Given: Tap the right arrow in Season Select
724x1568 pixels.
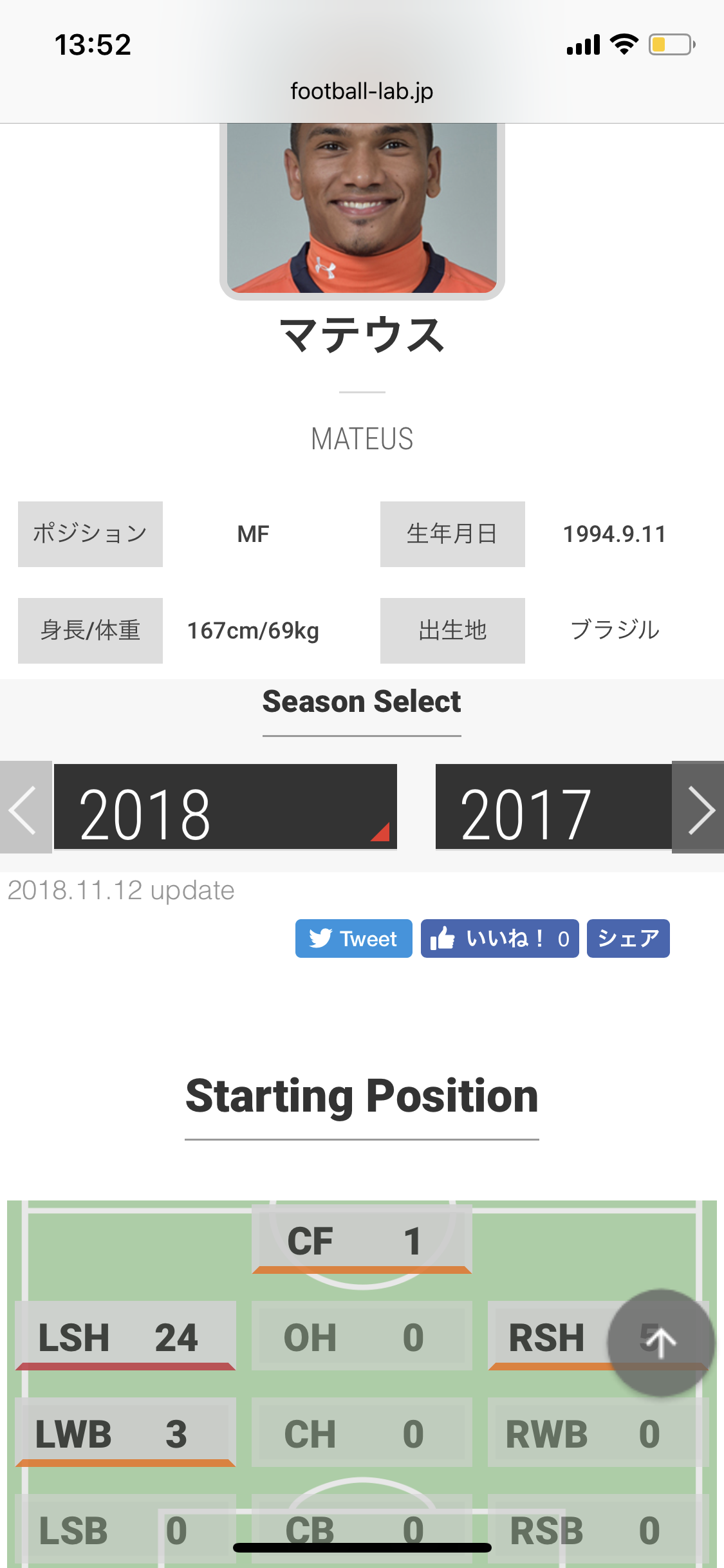Looking at the screenshot, I should pyautogui.click(x=698, y=807).
